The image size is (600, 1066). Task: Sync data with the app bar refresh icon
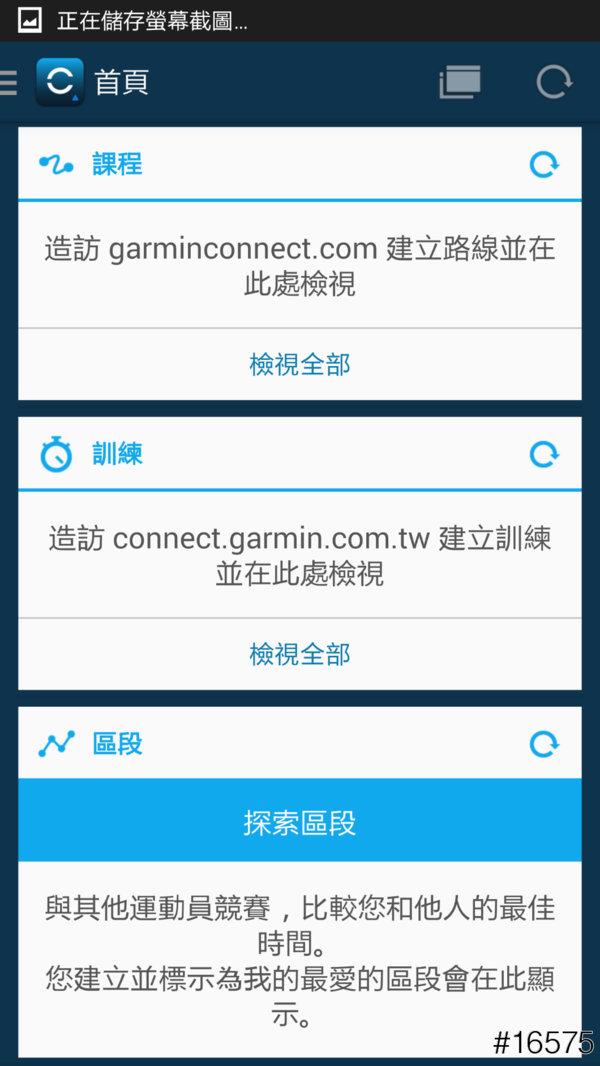pyautogui.click(x=554, y=82)
